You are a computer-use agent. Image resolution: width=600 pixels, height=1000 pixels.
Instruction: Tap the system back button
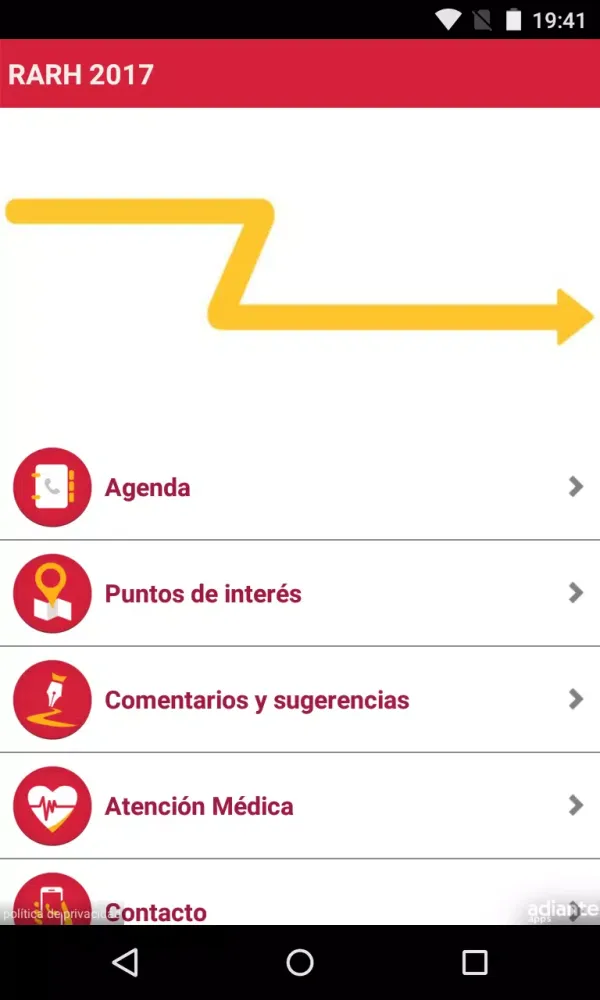[125, 962]
